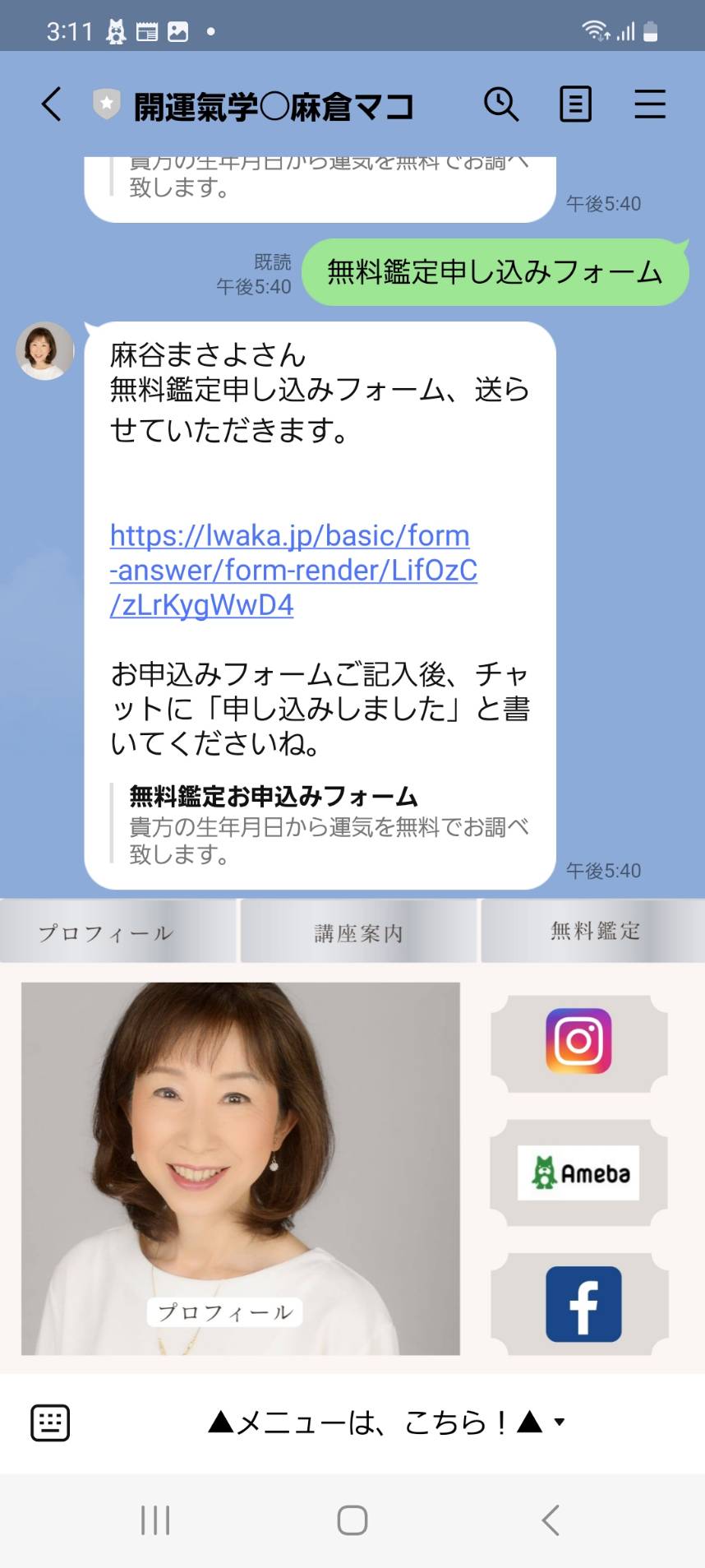This screenshot has height=1568, width=705.
Task: Open the notes list icon
Action: click(x=575, y=104)
